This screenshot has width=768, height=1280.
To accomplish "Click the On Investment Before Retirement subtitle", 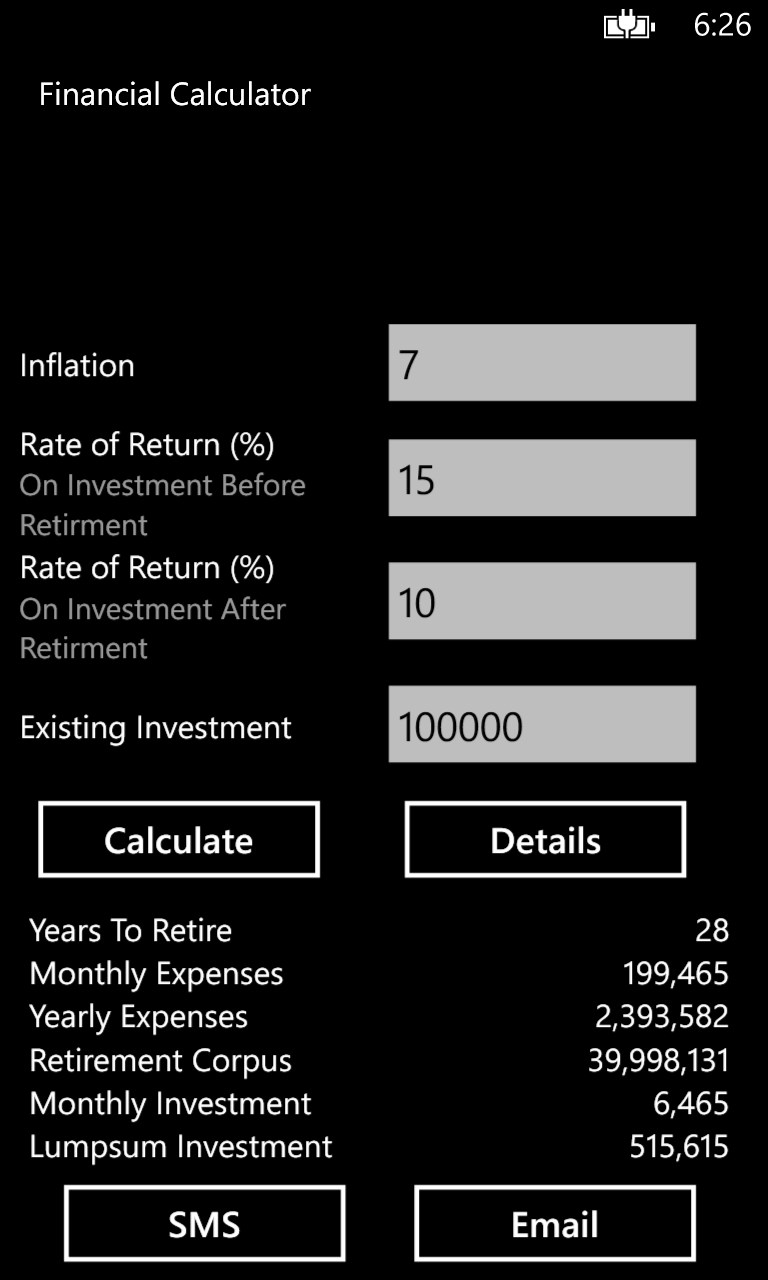I will 163,504.
